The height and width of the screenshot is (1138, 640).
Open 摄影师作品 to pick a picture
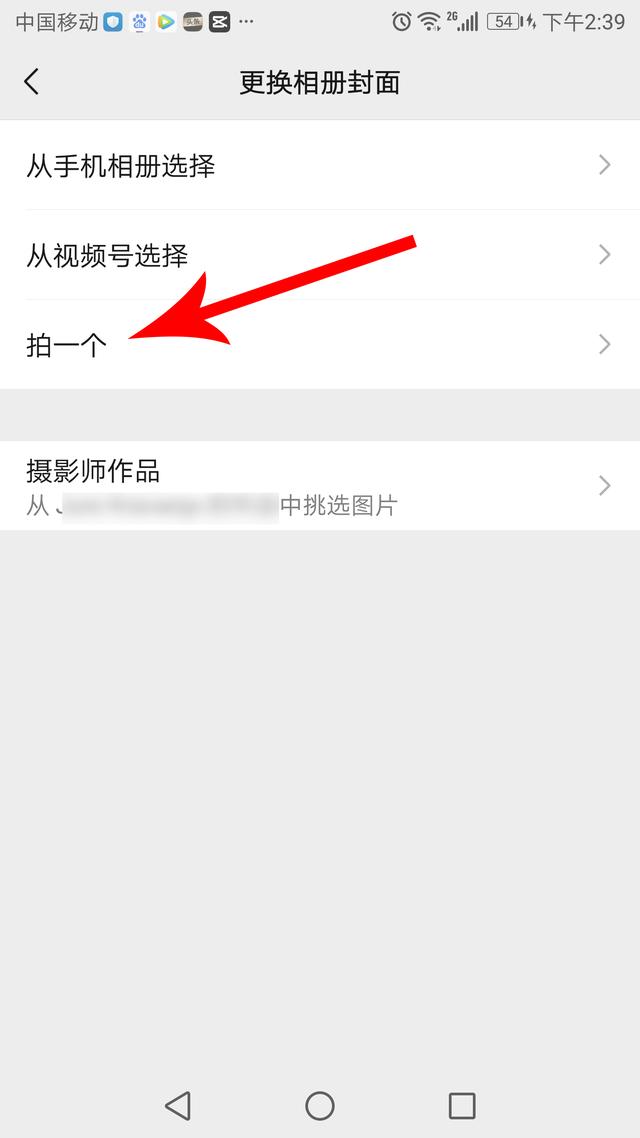320,486
